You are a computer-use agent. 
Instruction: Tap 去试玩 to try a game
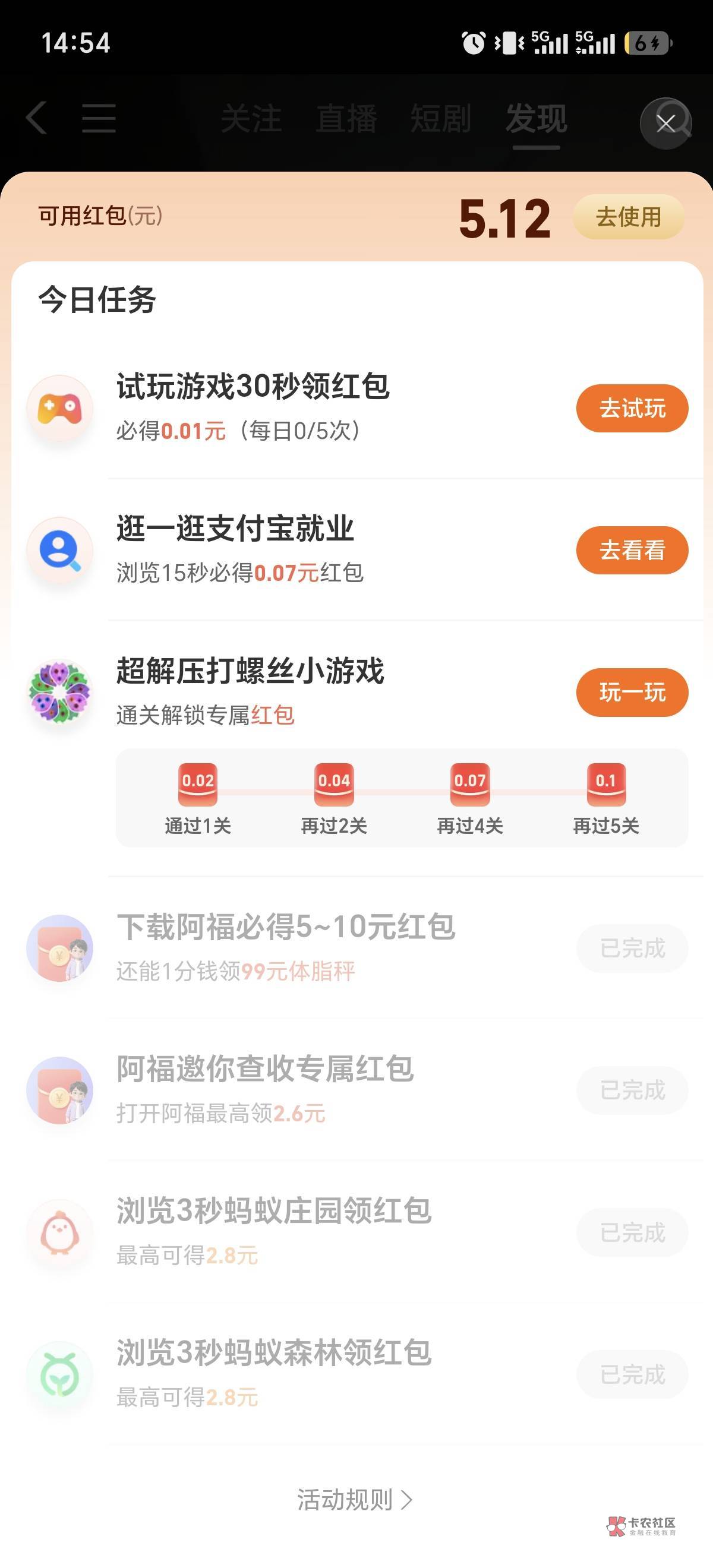pyautogui.click(x=632, y=408)
